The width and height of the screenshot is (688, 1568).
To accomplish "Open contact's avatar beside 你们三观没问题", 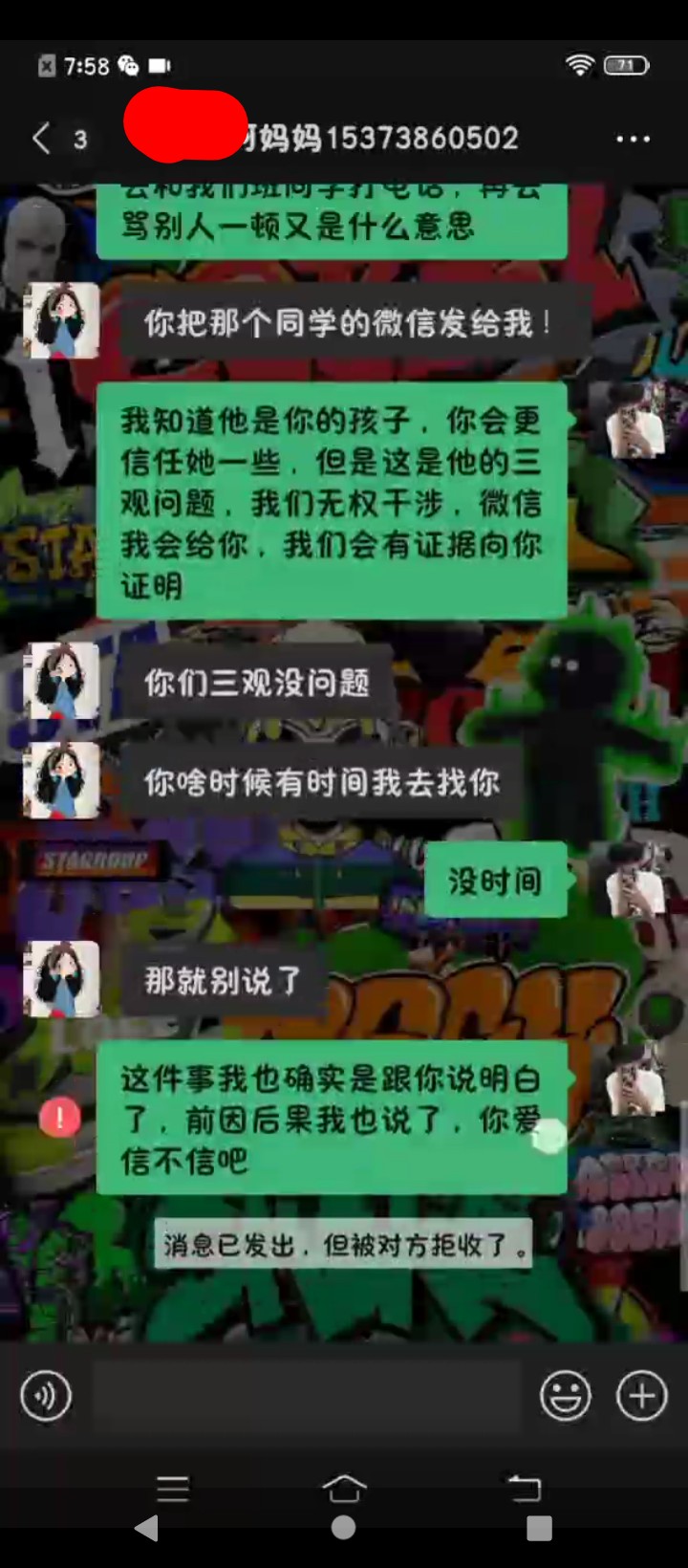I will tap(62, 681).
